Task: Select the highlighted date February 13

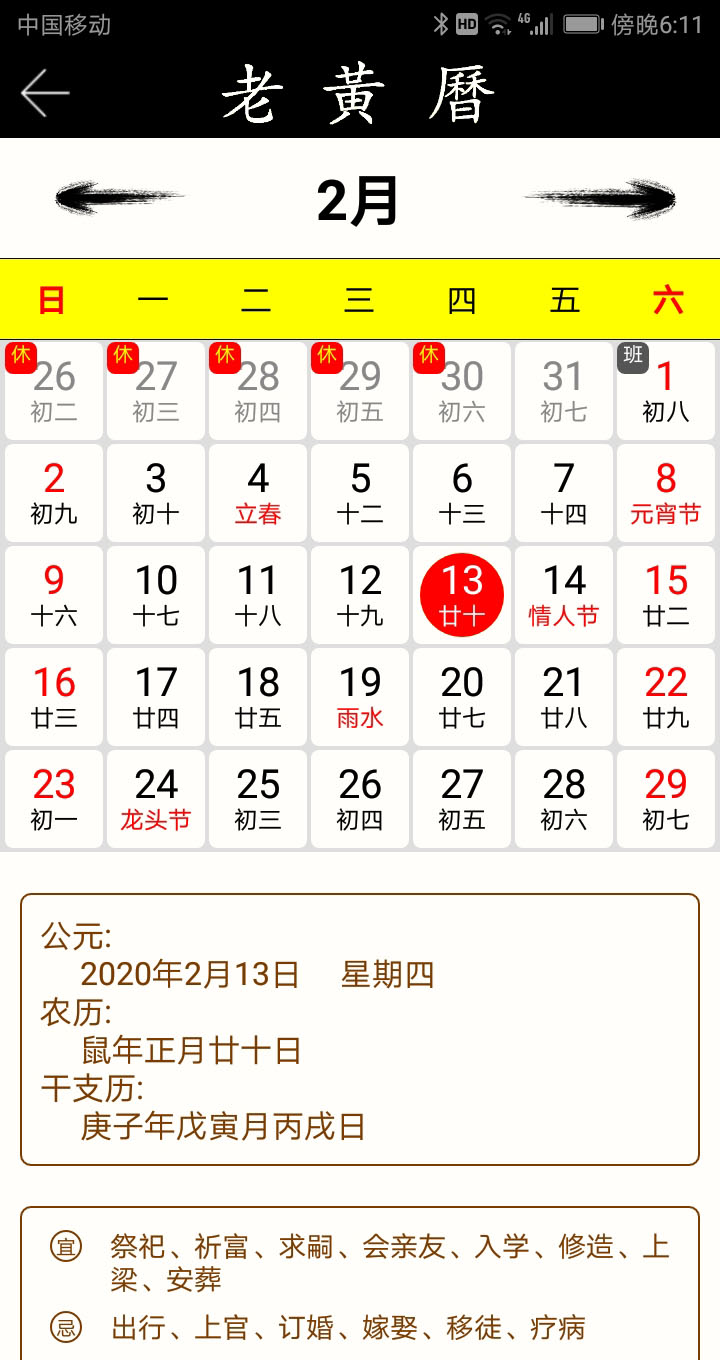Action: click(462, 595)
